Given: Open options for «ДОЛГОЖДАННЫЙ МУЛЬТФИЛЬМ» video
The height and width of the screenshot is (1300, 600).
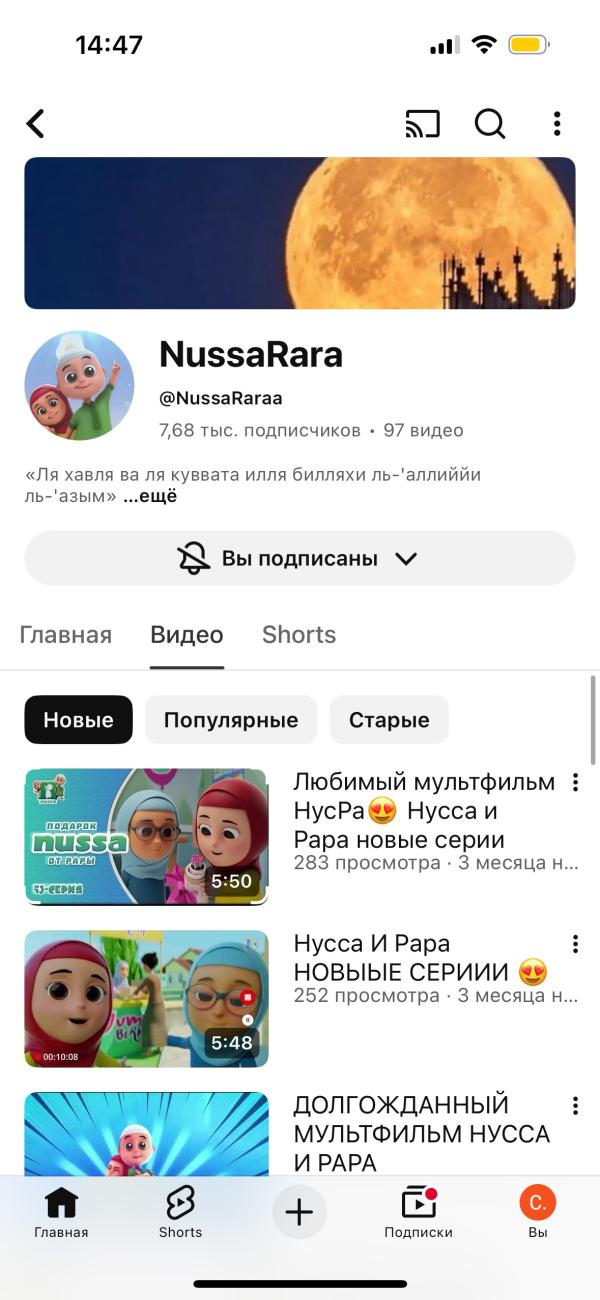Looking at the screenshot, I should tap(575, 1106).
